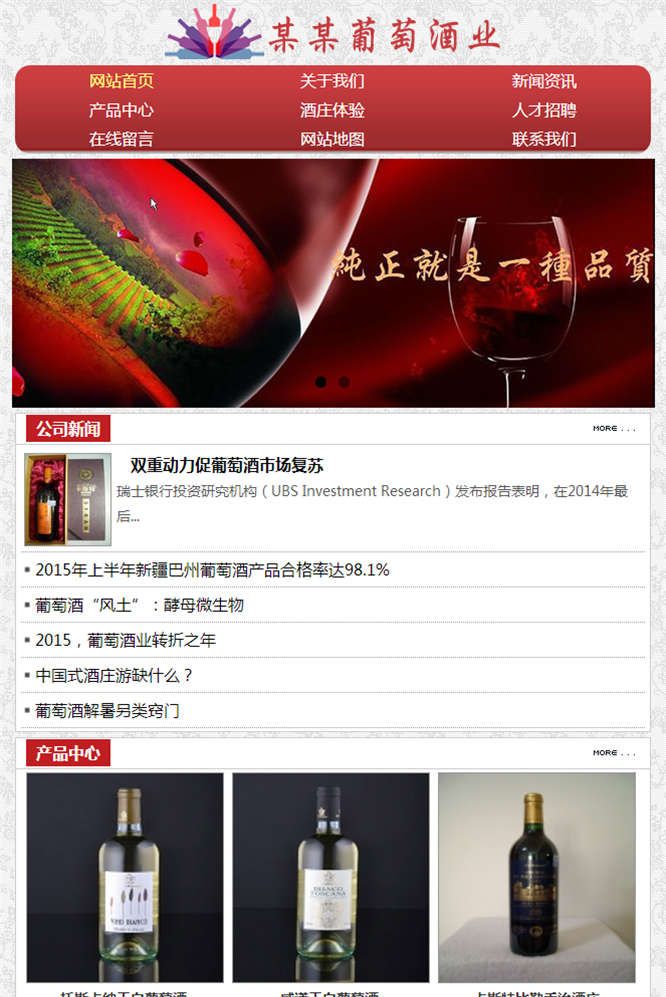The width and height of the screenshot is (666, 997).
Task: Open 产品中心 in the navigation menu
Action: [121, 110]
